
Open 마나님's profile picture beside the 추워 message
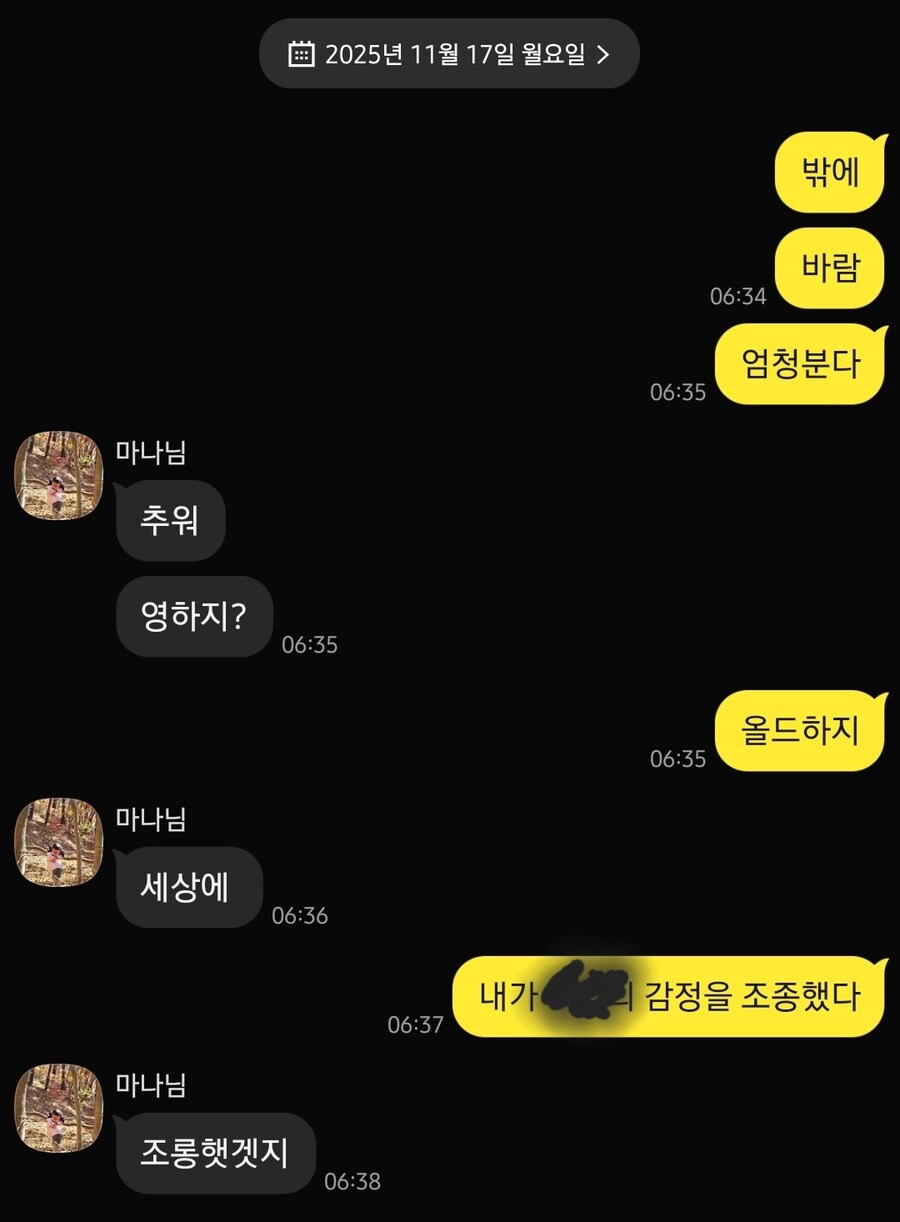(59, 475)
